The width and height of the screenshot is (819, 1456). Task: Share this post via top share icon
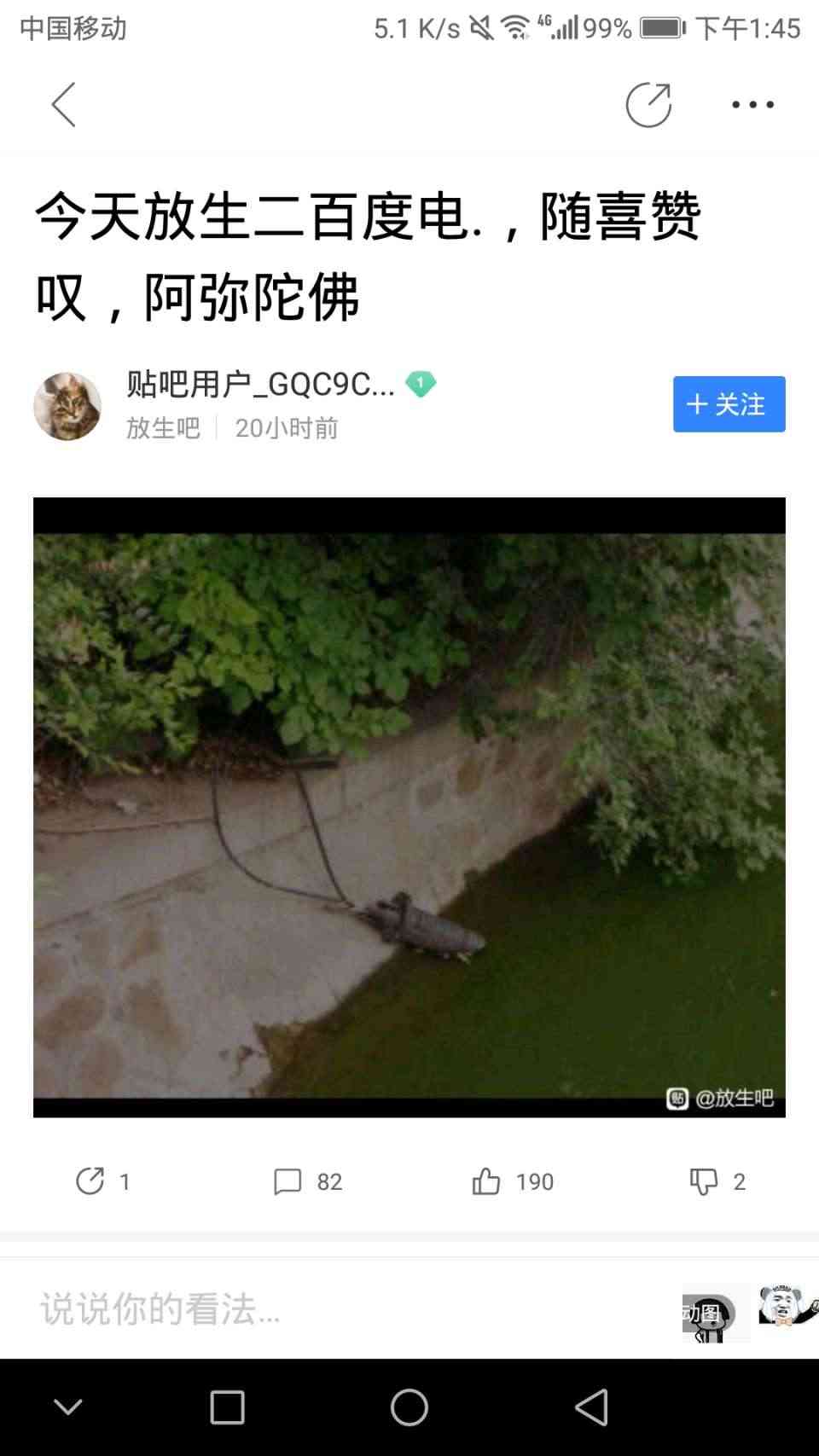pyautogui.click(x=648, y=105)
